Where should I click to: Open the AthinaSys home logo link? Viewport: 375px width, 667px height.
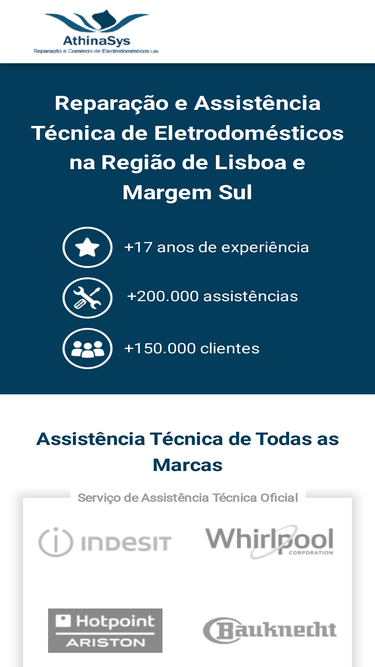click(96, 32)
